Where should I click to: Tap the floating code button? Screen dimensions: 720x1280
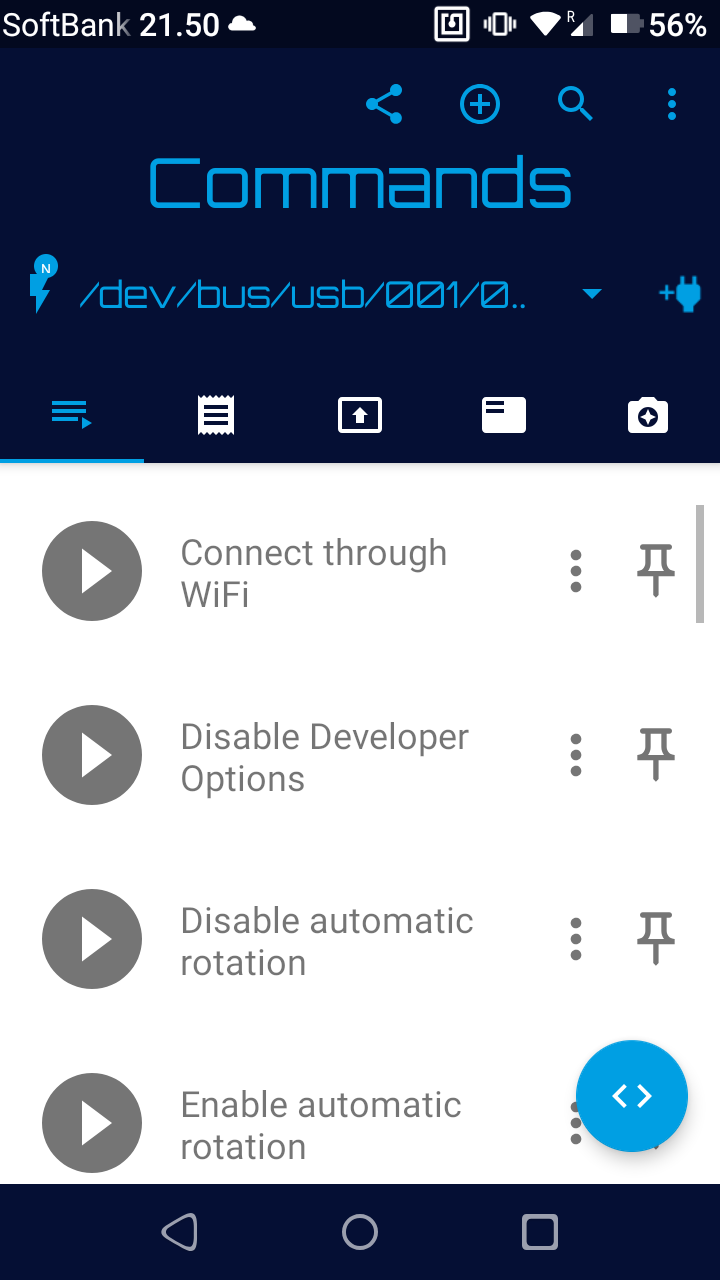pyautogui.click(x=632, y=1096)
